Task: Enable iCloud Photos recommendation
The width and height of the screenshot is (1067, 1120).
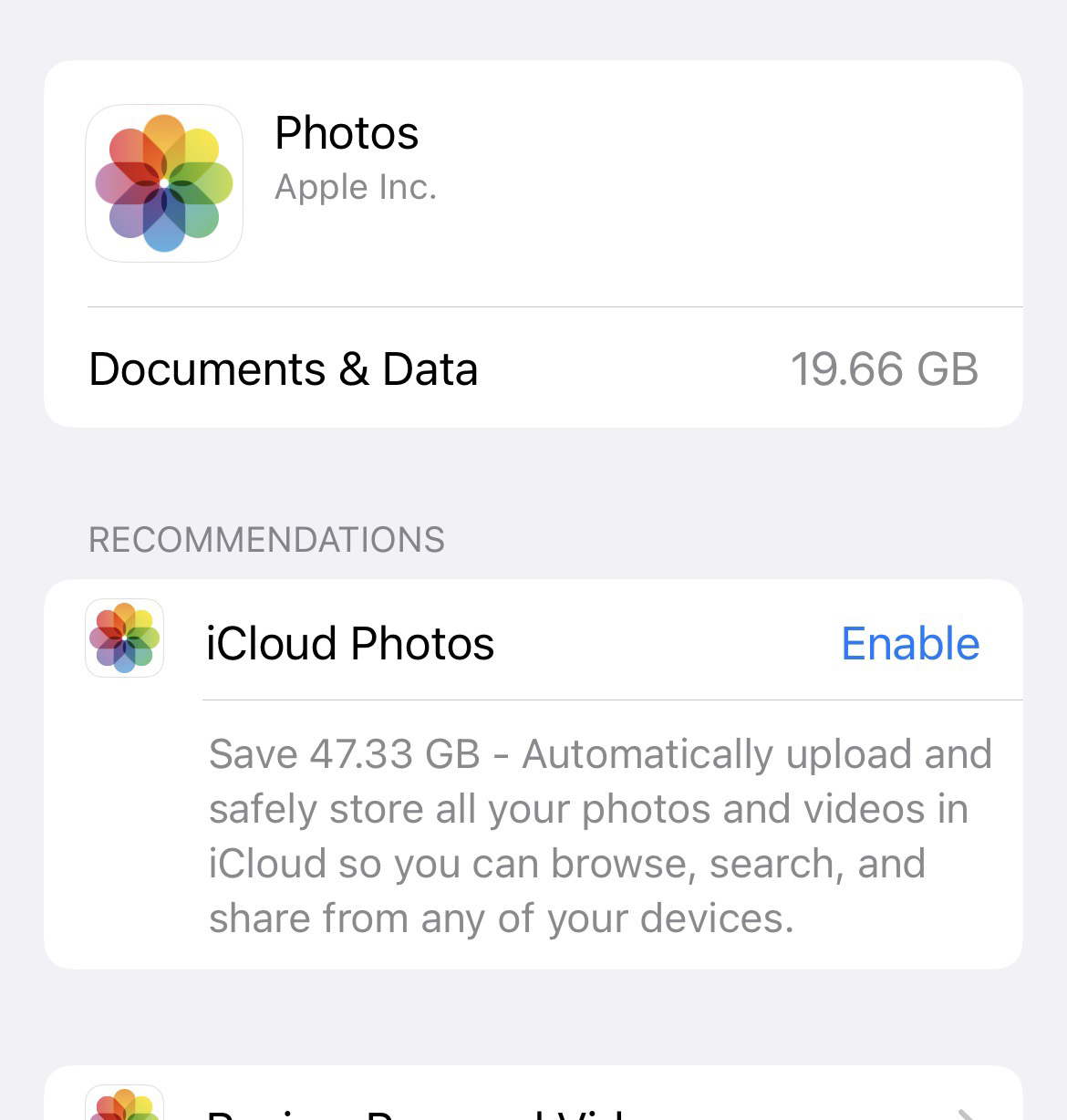Action: click(x=909, y=644)
